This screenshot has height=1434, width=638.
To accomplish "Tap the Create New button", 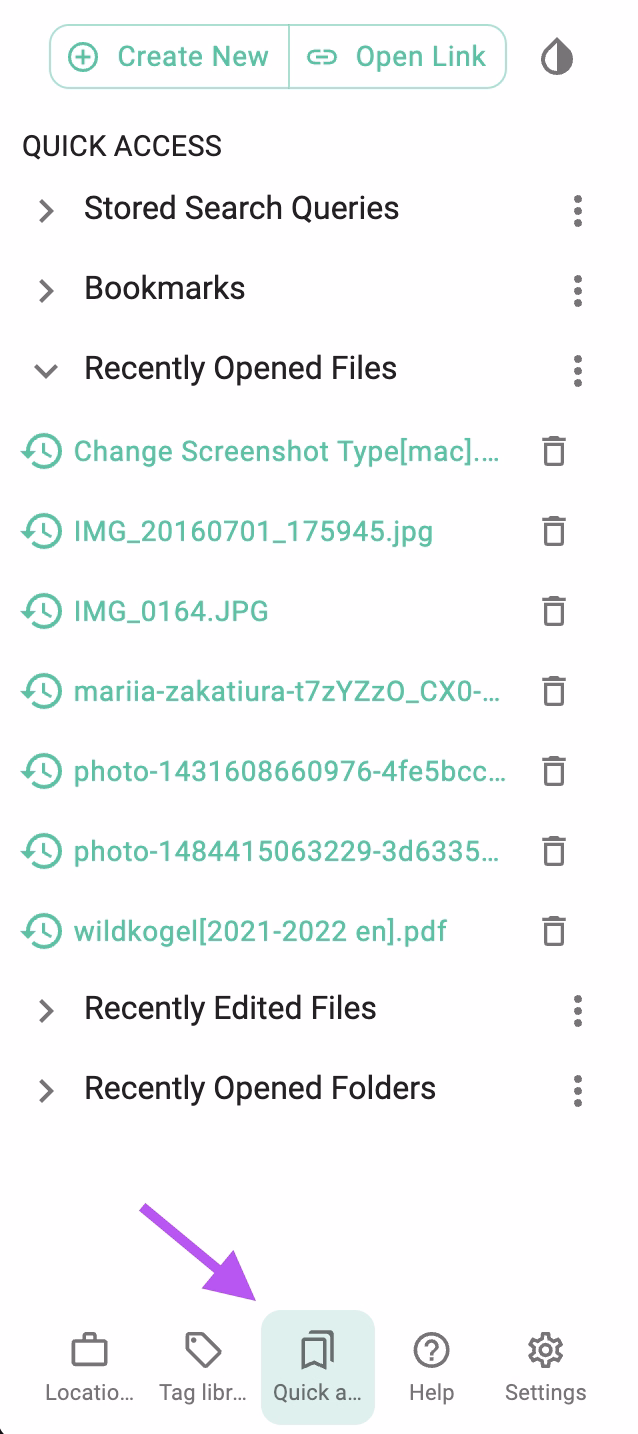I will coord(169,57).
